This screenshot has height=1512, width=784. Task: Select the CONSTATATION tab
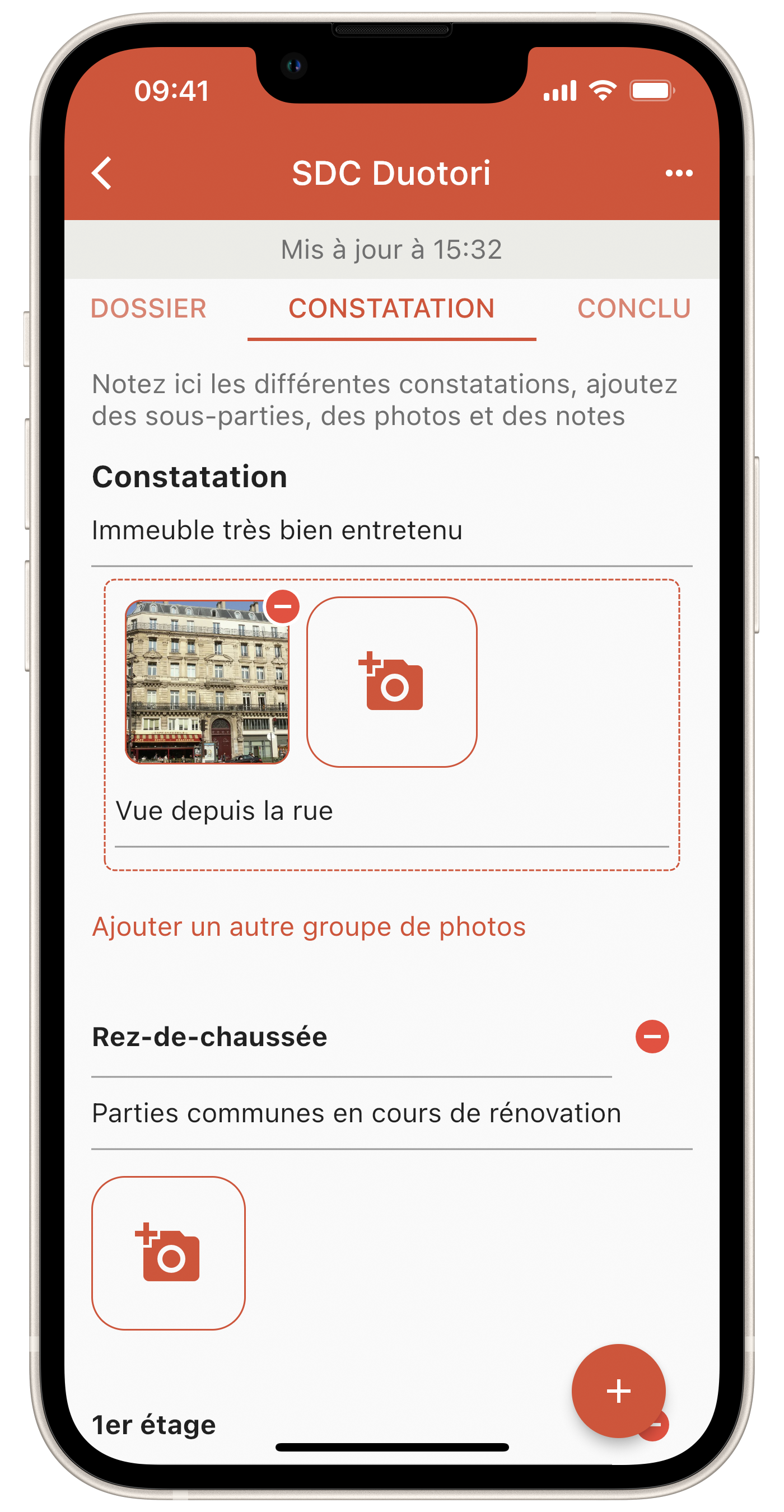(x=391, y=309)
